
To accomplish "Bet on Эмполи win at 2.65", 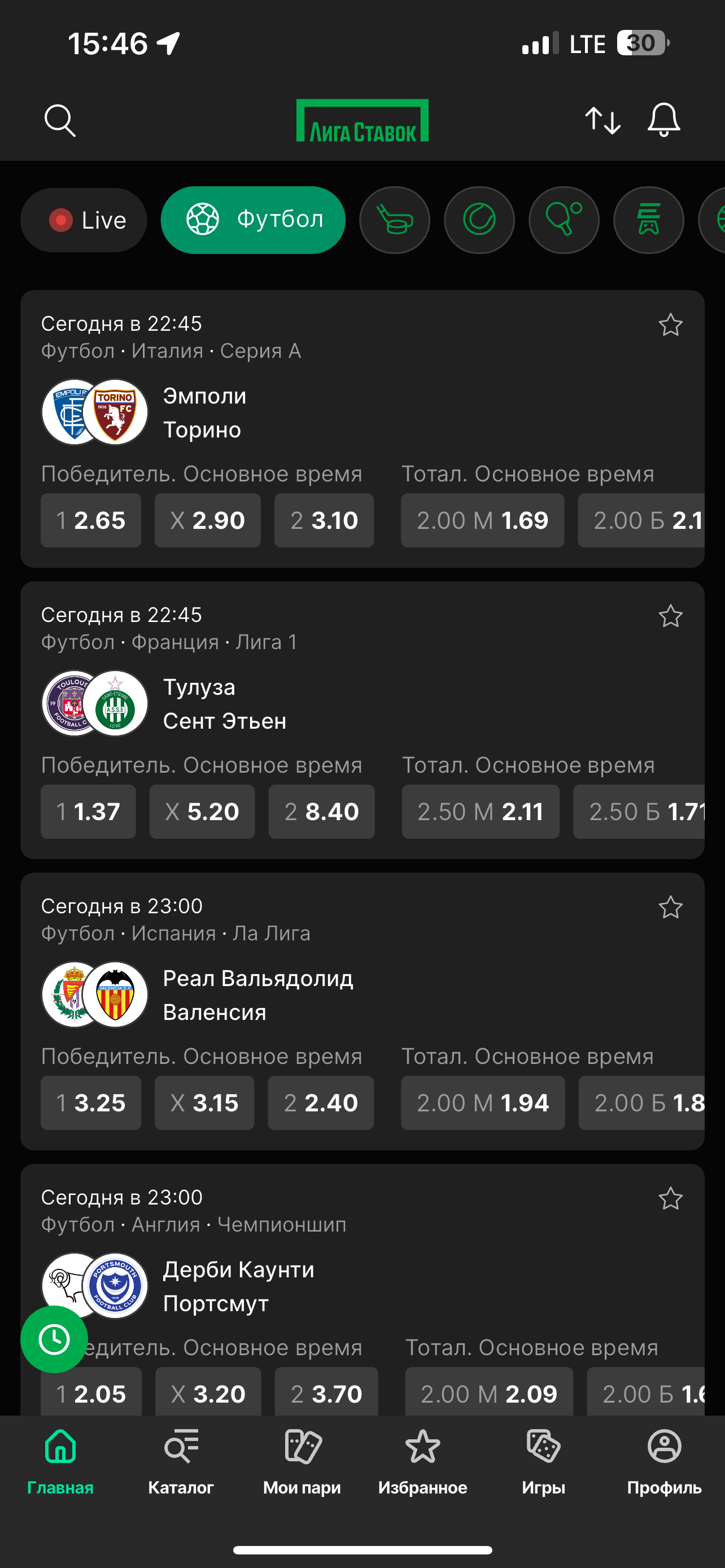I will 91,520.
